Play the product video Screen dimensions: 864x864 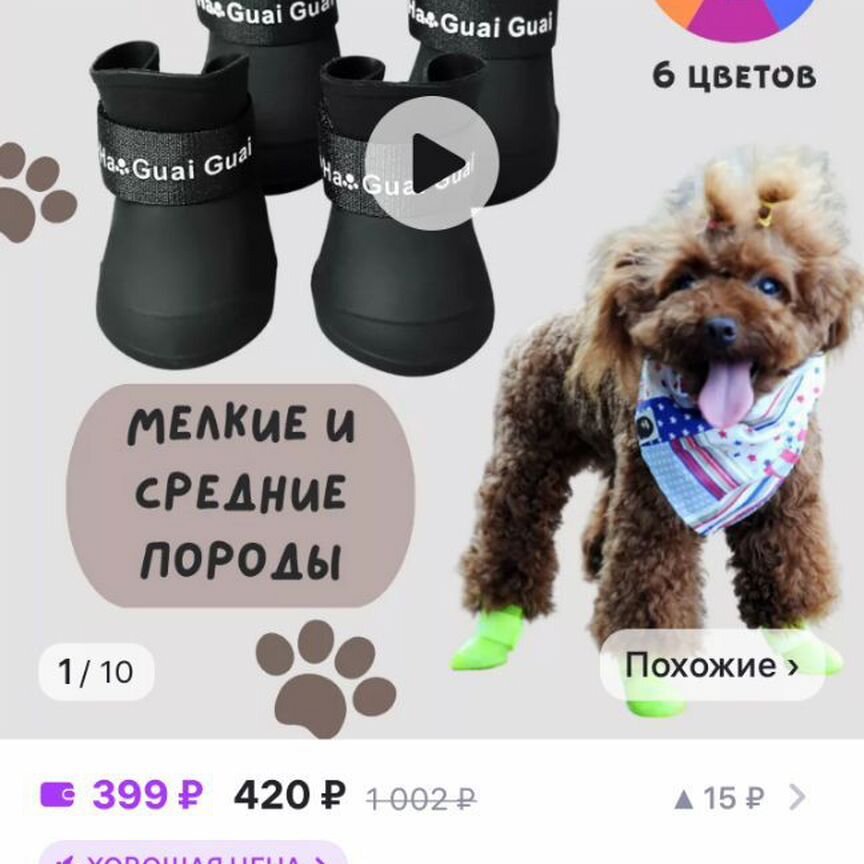432,163
